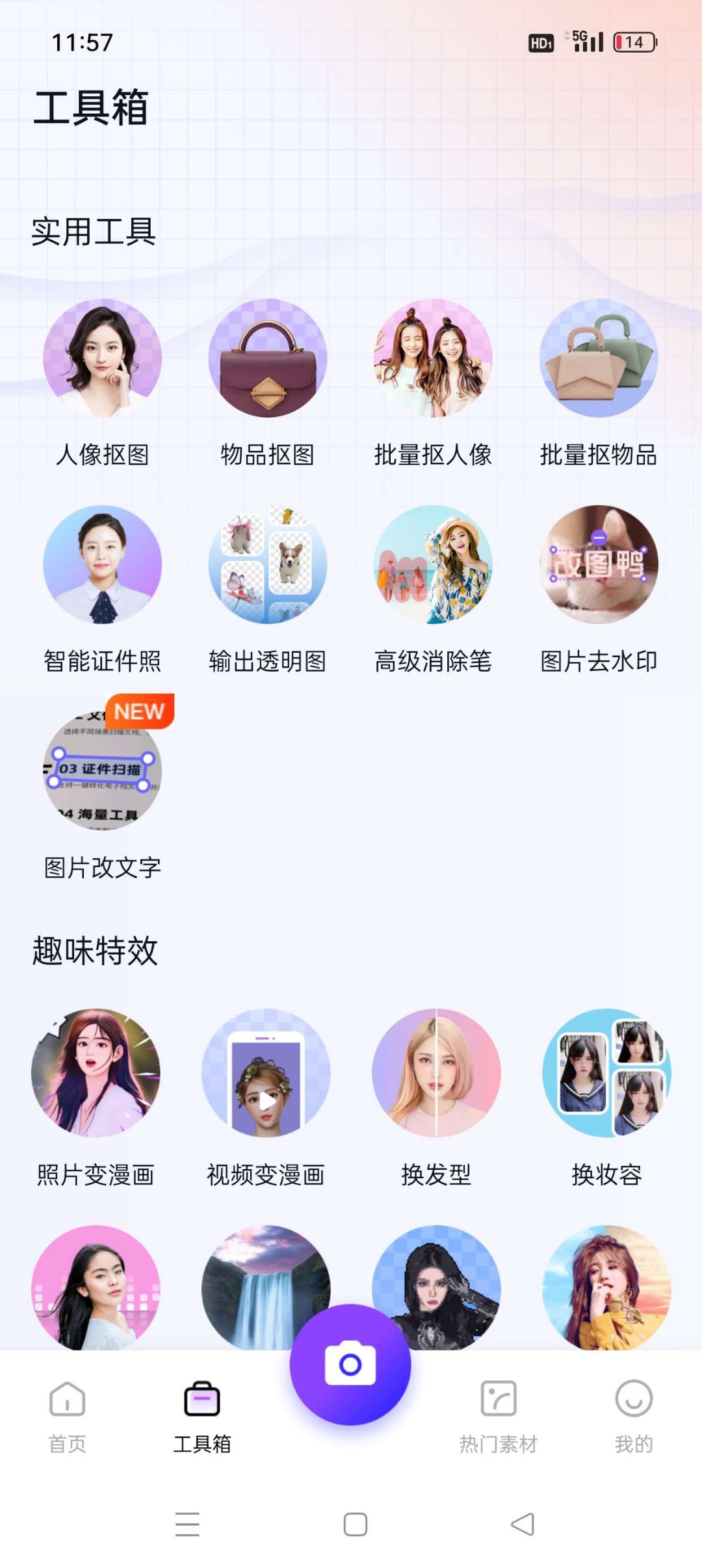
Task: Open 照片变漫画 effect
Action: 96,1073
